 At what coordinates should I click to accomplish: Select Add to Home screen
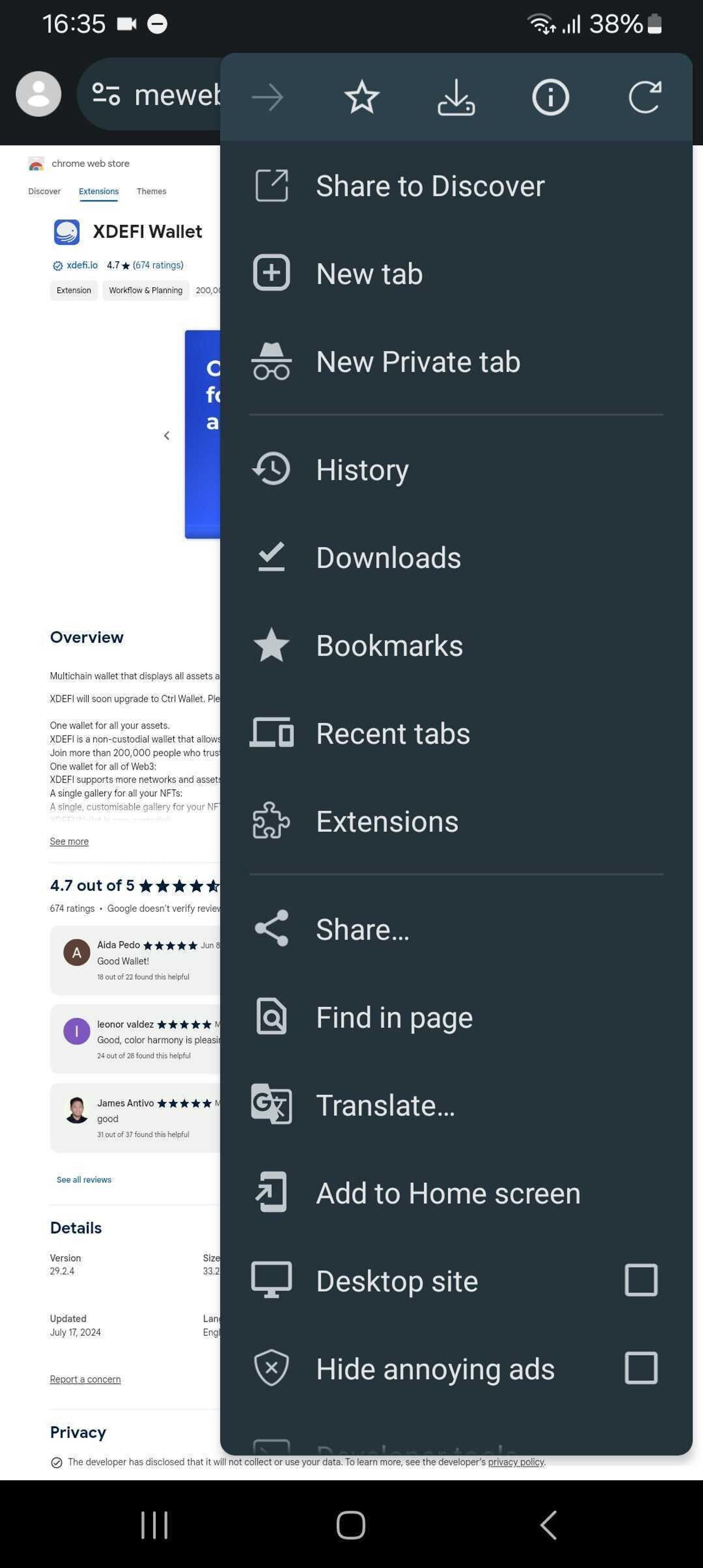click(448, 1193)
